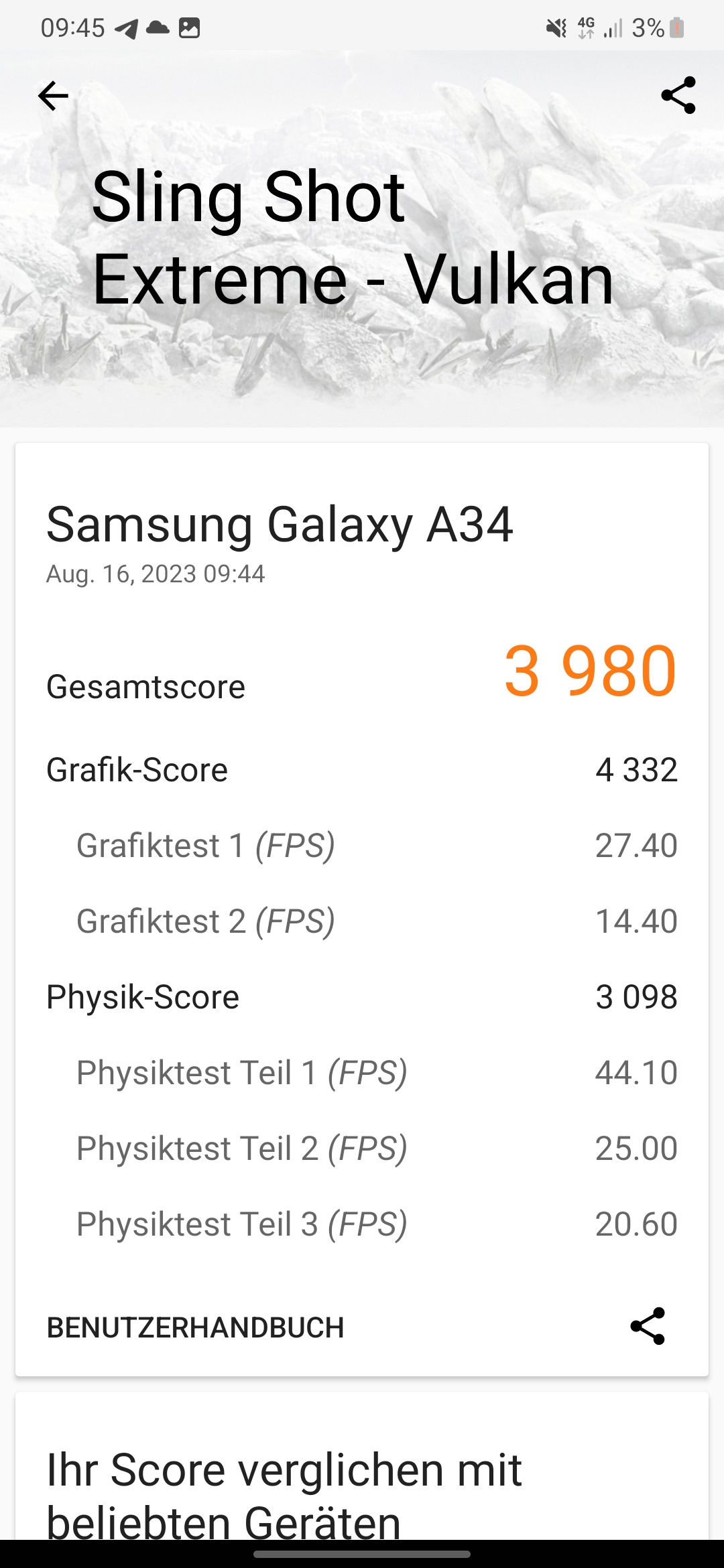Image resolution: width=724 pixels, height=1568 pixels.
Task: Share the result via the top-right icon
Action: [678, 95]
